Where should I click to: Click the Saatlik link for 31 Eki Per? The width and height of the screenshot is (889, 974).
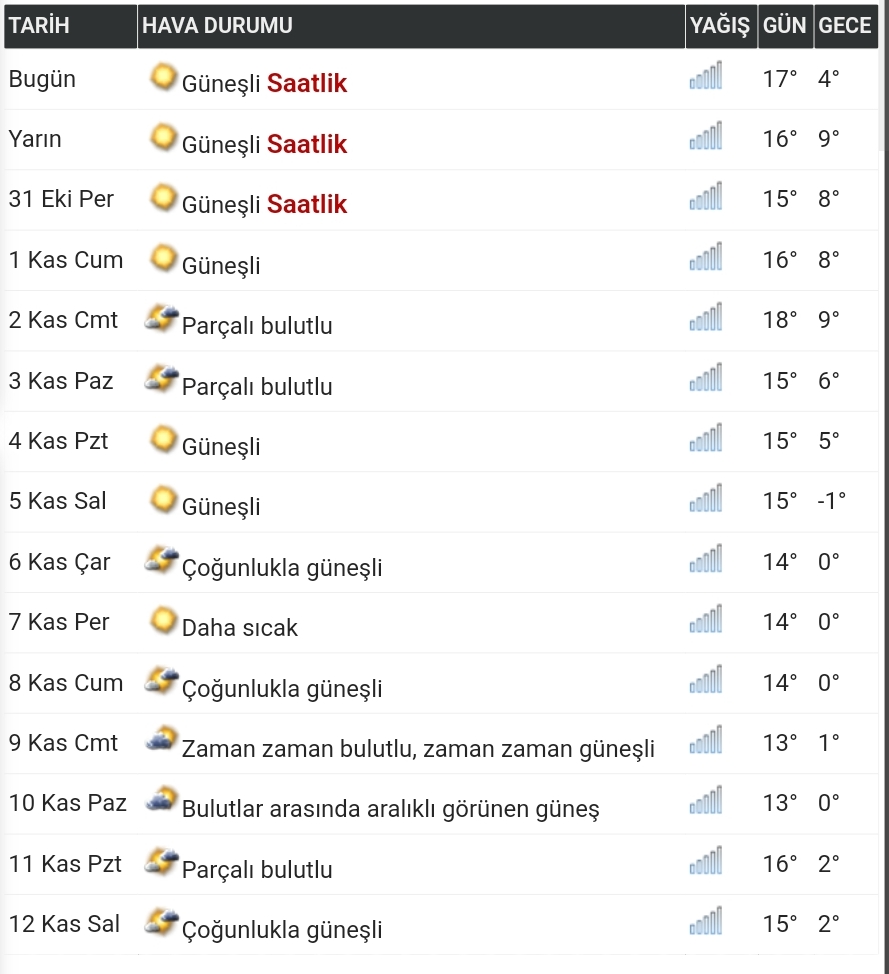tap(306, 204)
